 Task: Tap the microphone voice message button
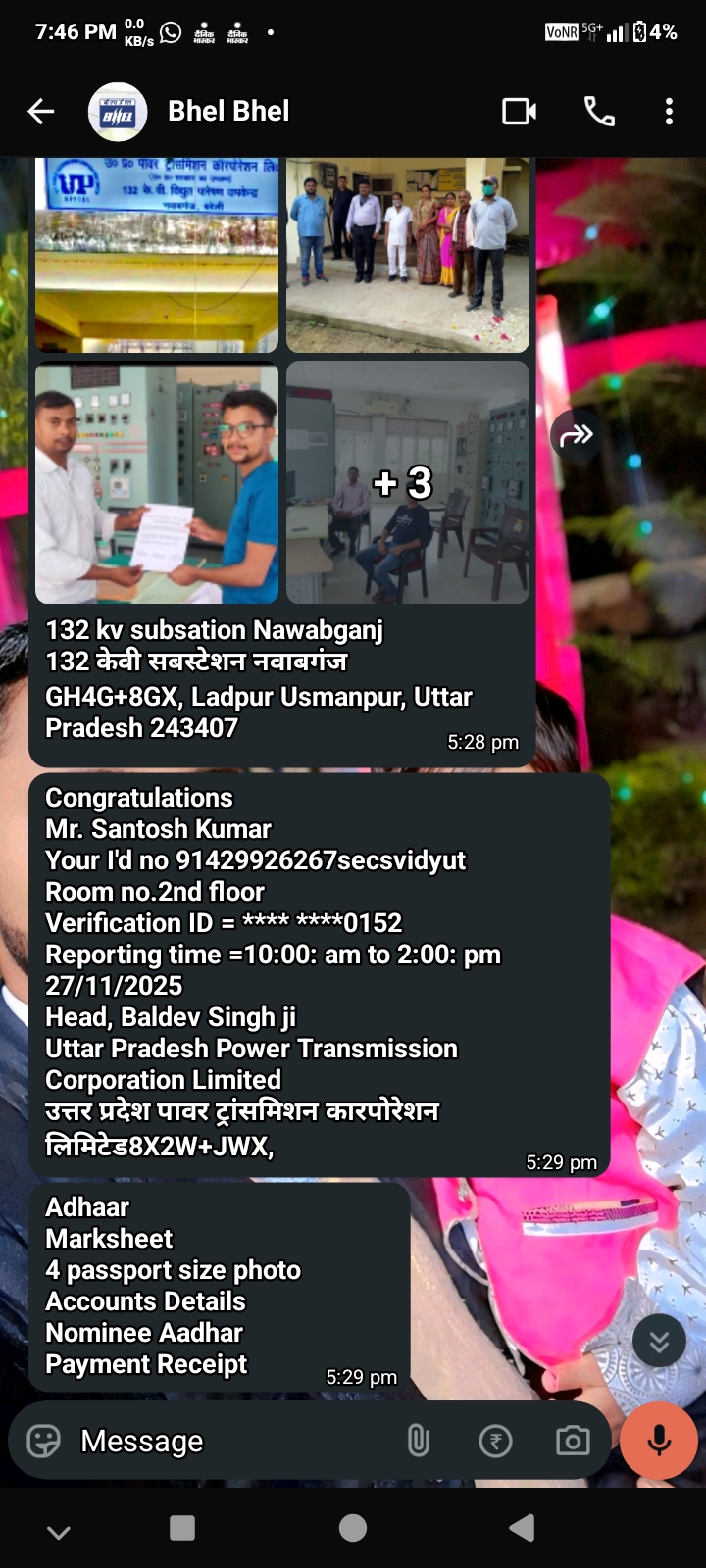pyautogui.click(x=659, y=1441)
